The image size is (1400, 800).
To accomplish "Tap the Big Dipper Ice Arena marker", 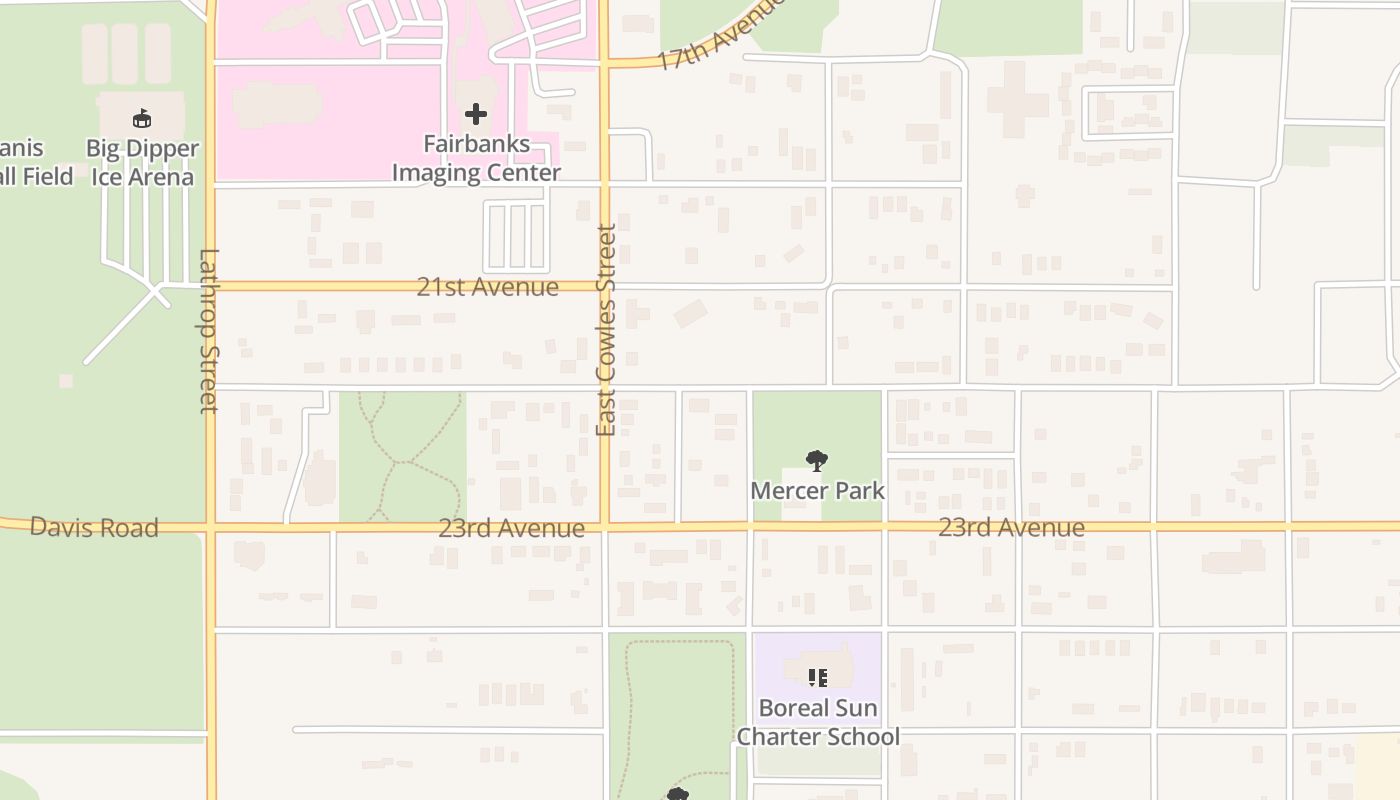I will point(141,119).
